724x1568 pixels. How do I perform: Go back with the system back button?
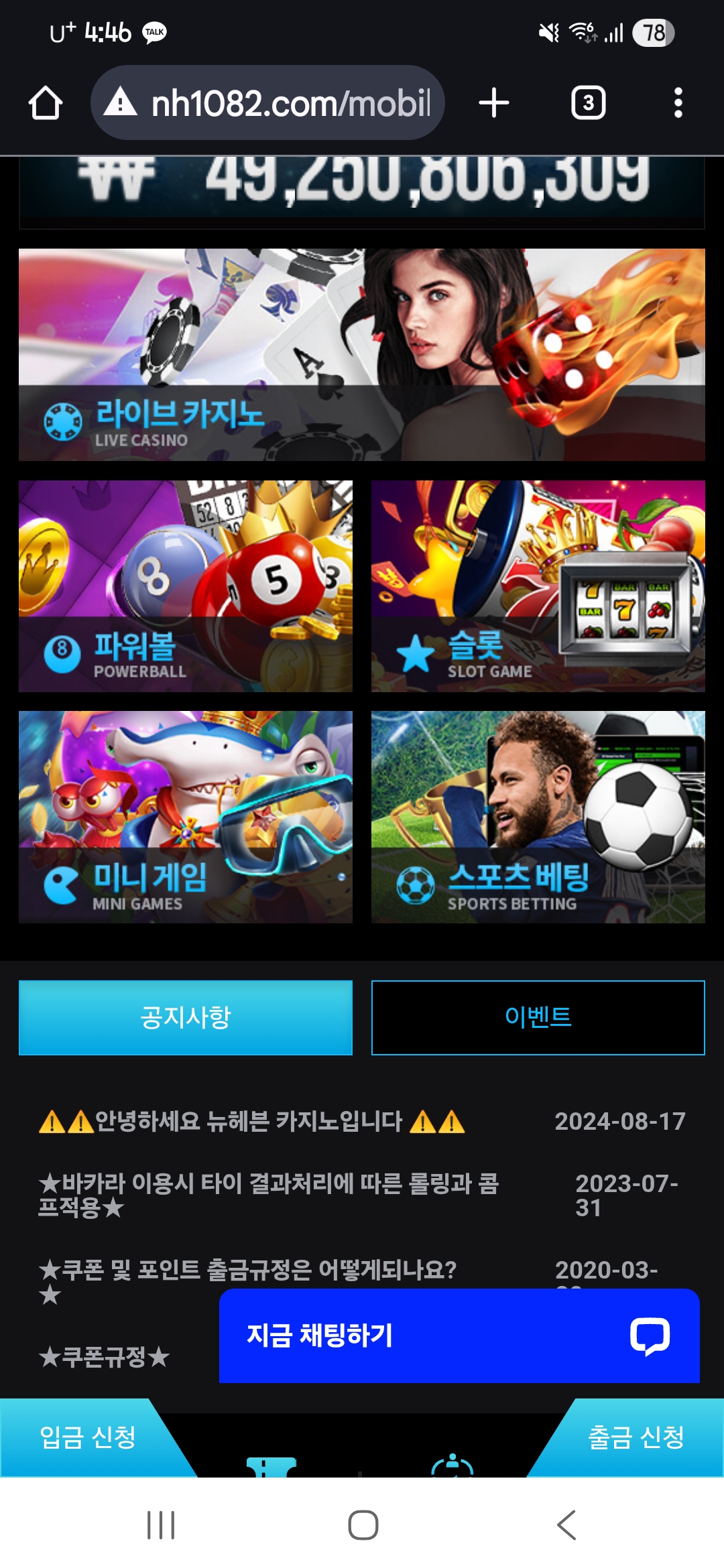[566, 1525]
